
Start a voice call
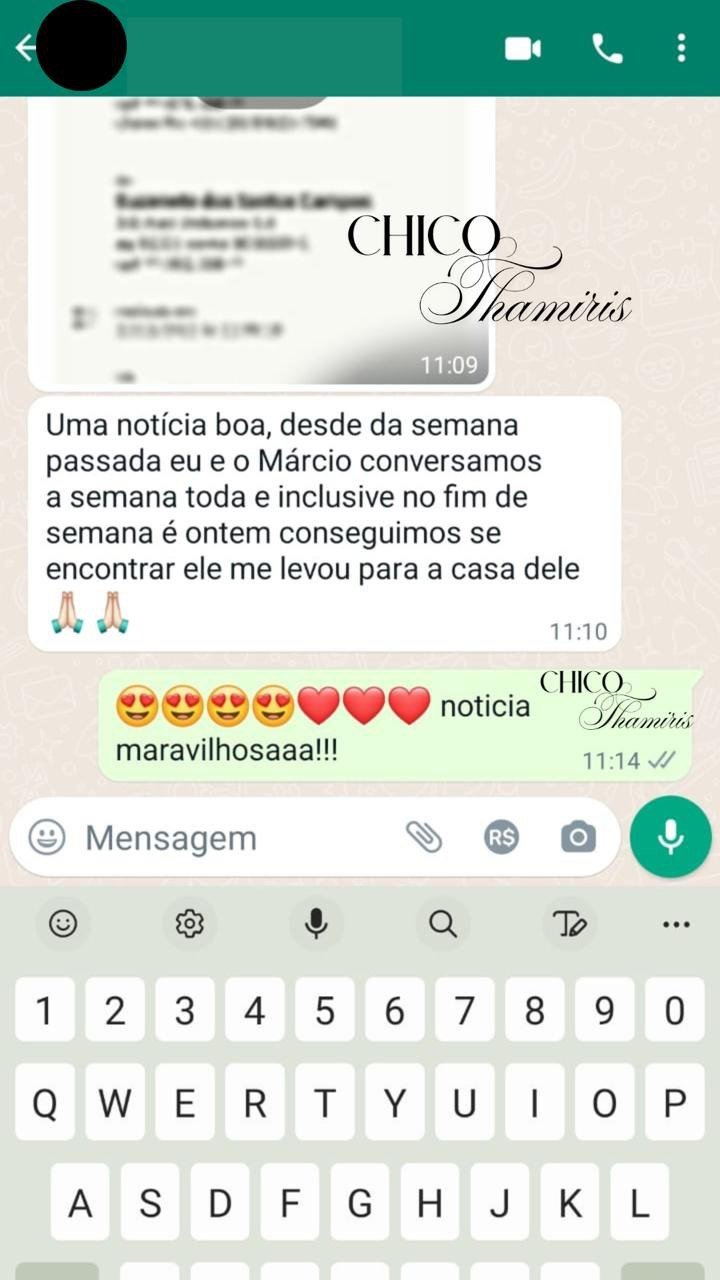click(607, 48)
